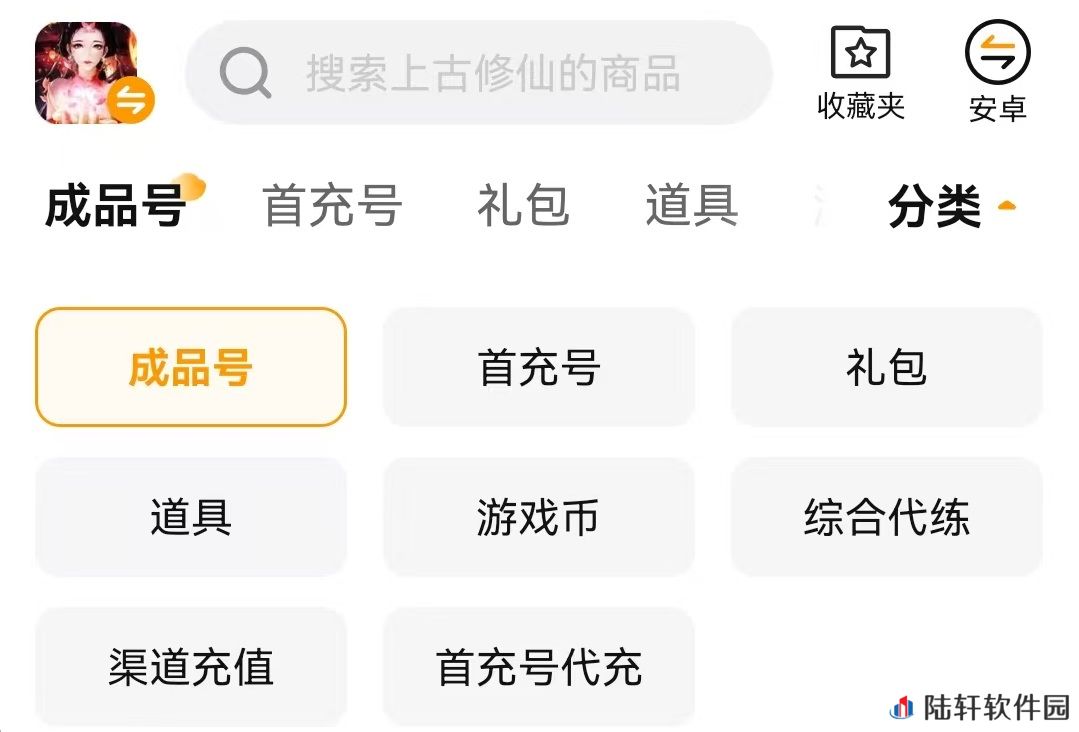The image size is (1079, 732).
Task: Select the 成品号 category chip
Action: pos(190,368)
